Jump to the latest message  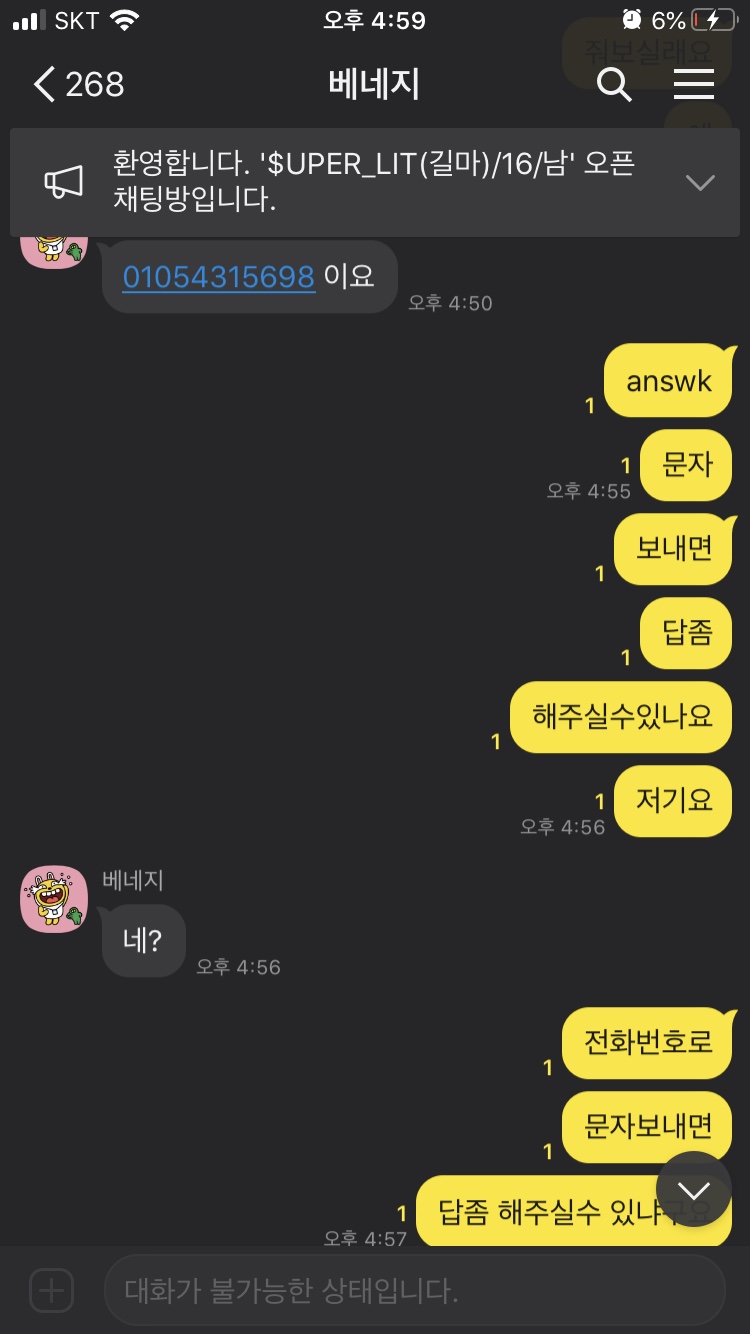[693, 1190]
